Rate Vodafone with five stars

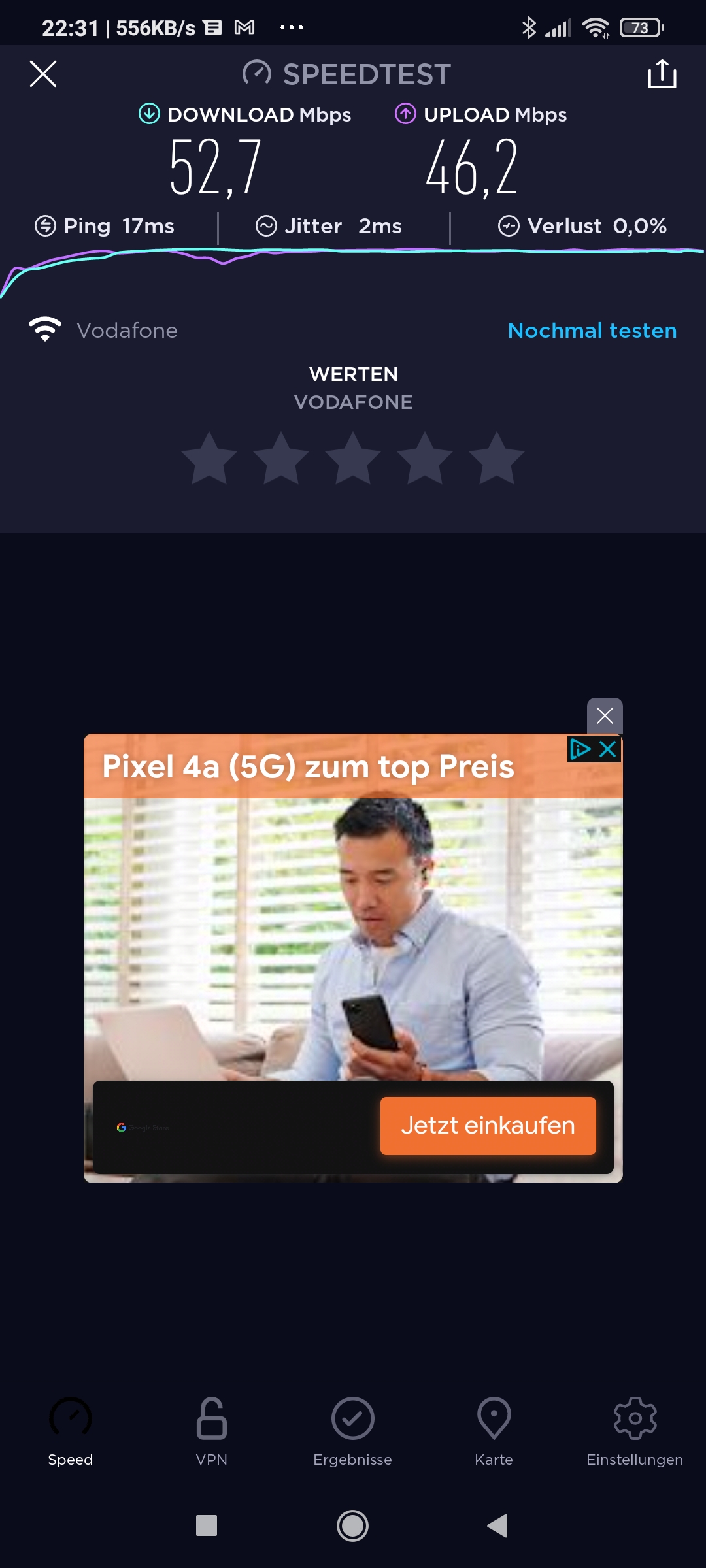(497, 459)
